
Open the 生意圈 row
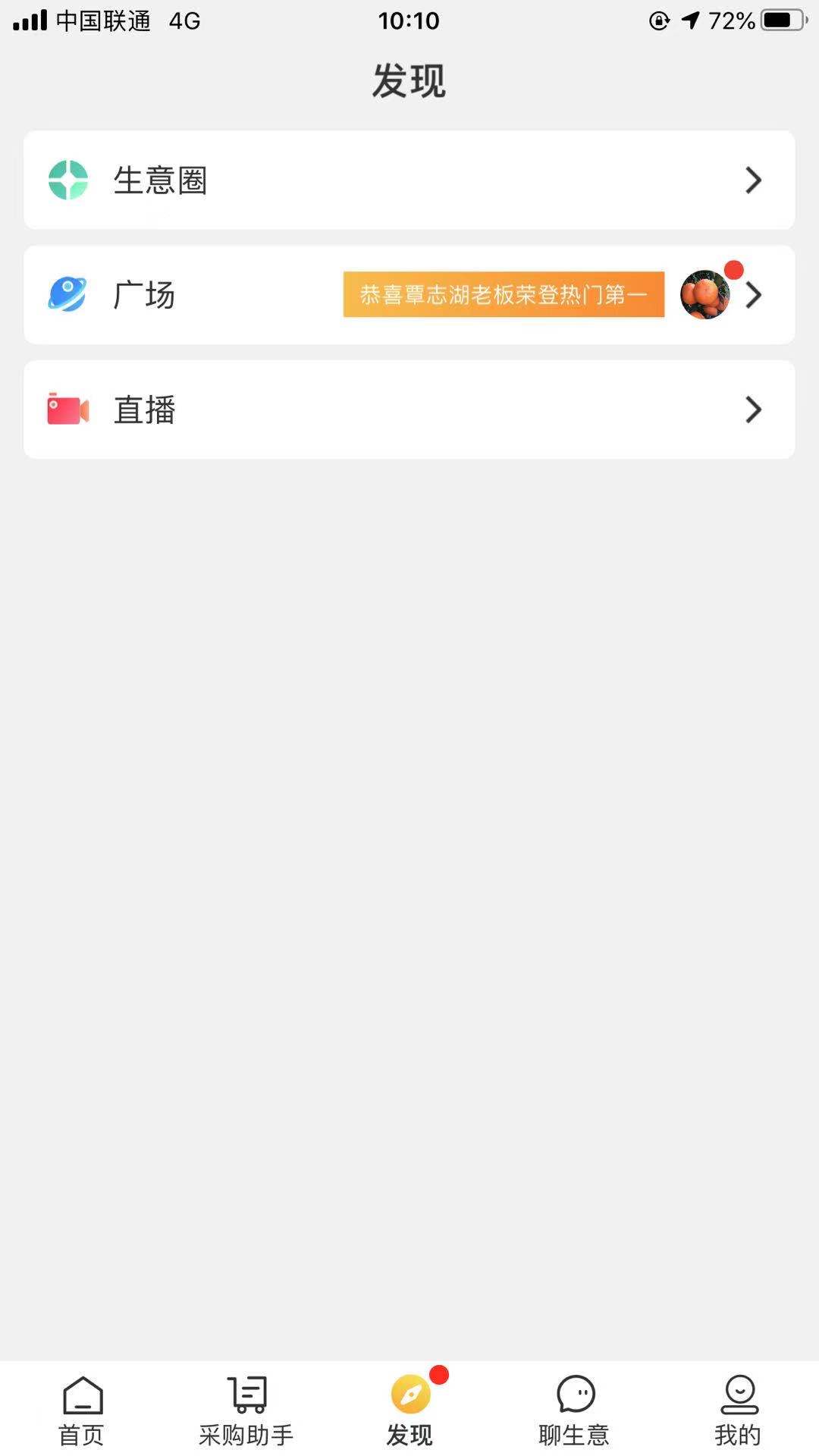pyautogui.click(x=409, y=180)
